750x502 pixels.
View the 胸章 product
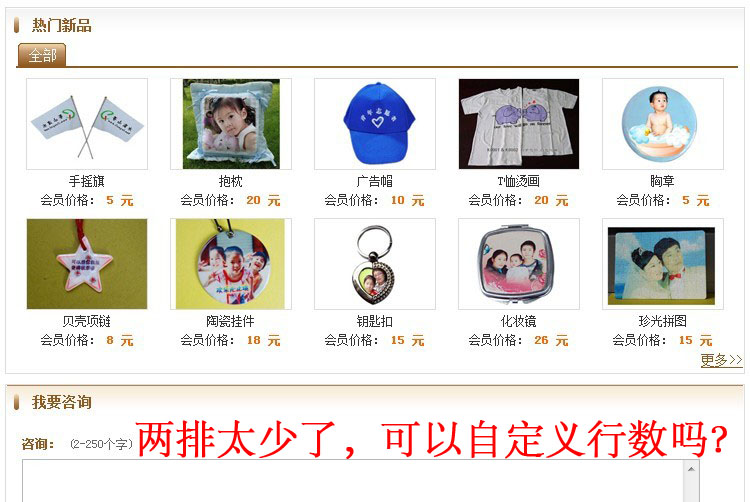(x=663, y=124)
